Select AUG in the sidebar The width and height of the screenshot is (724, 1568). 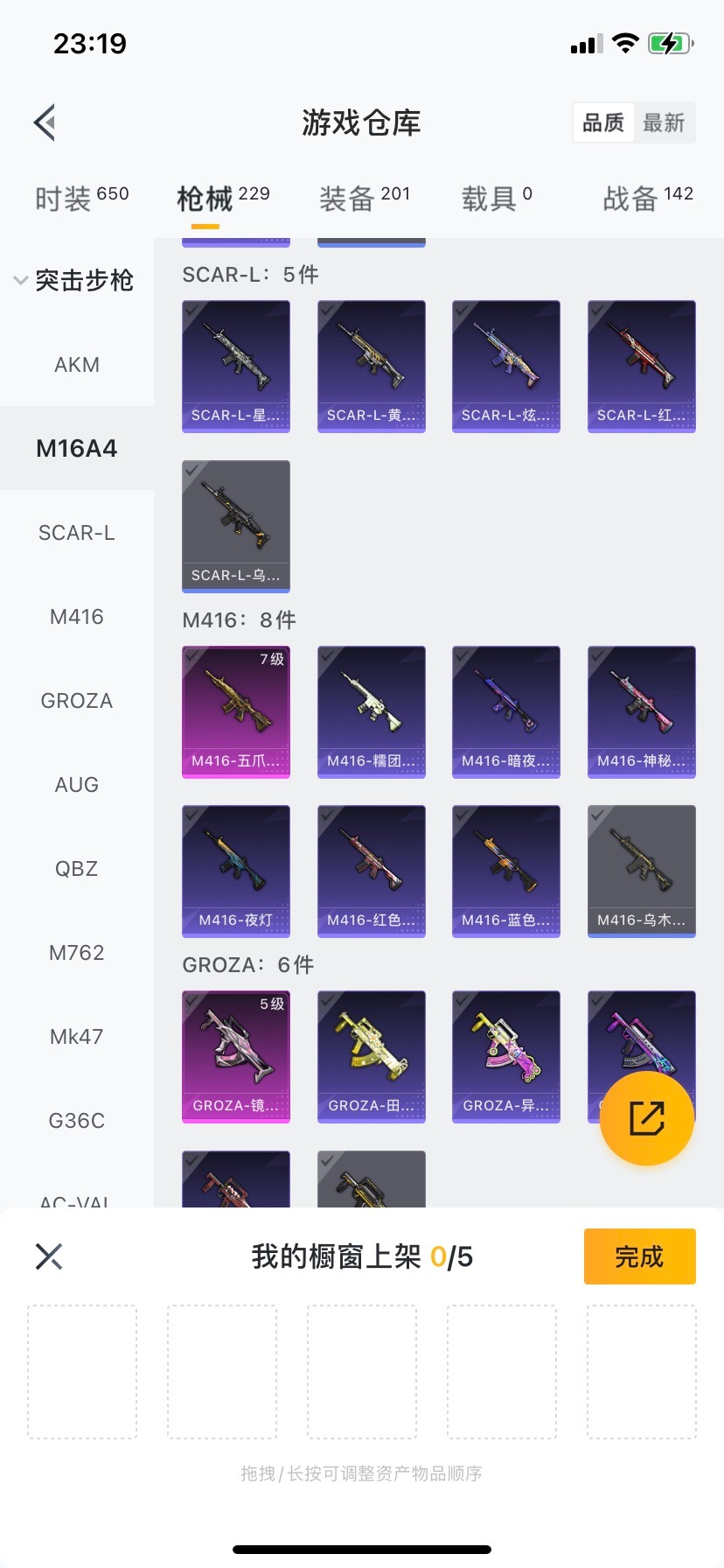pyautogui.click(x=77, y=785)
